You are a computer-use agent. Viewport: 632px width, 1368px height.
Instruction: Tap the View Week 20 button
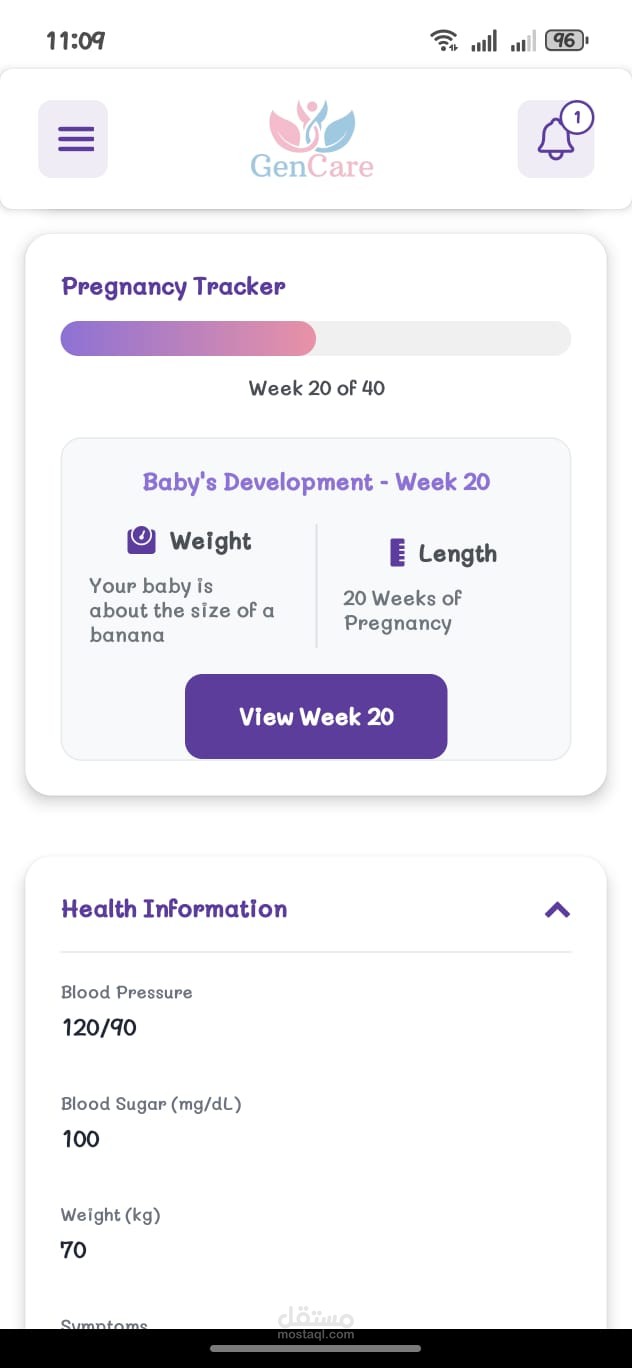(316, 716)
